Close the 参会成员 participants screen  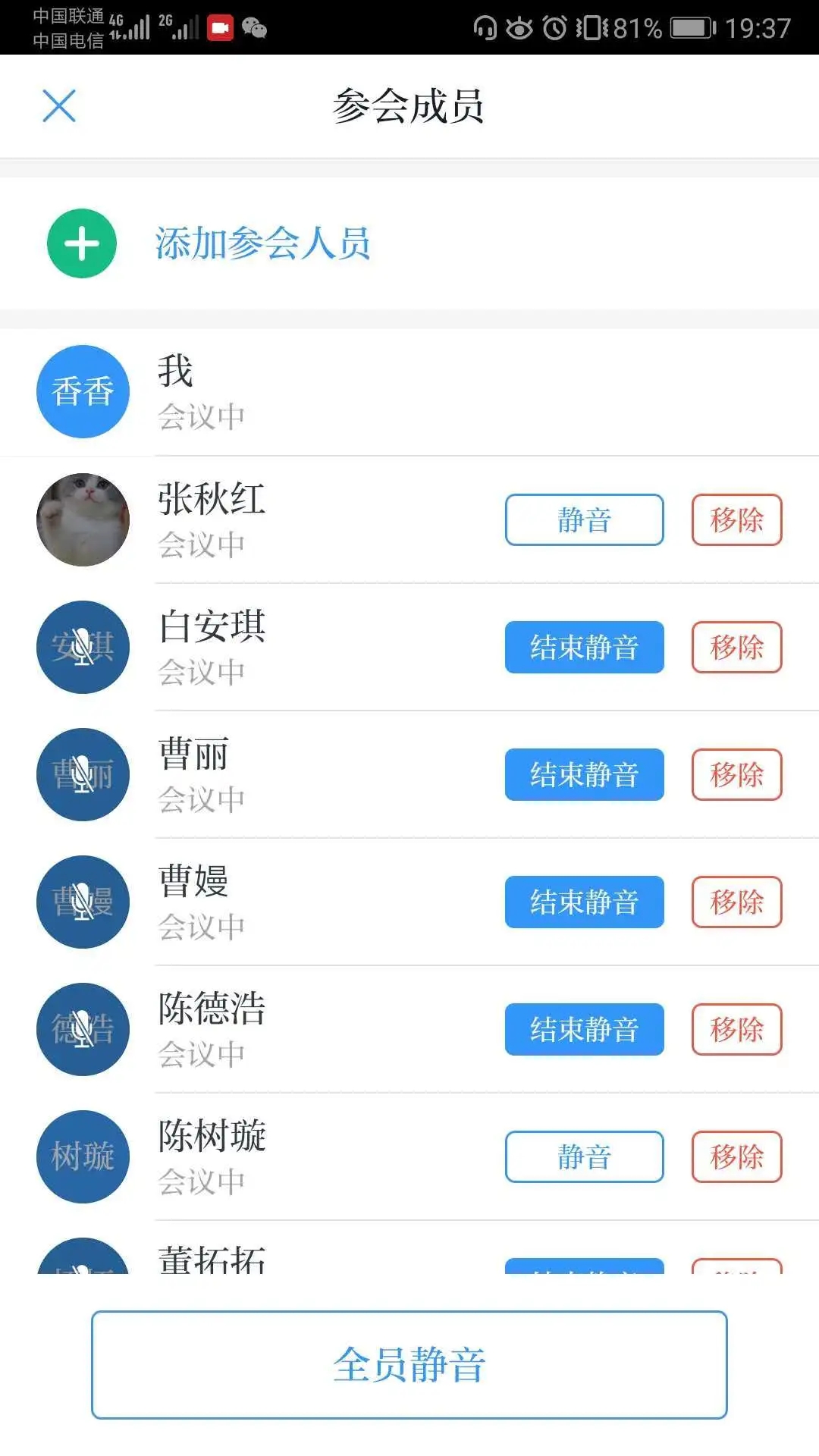(x=59, y=105)
